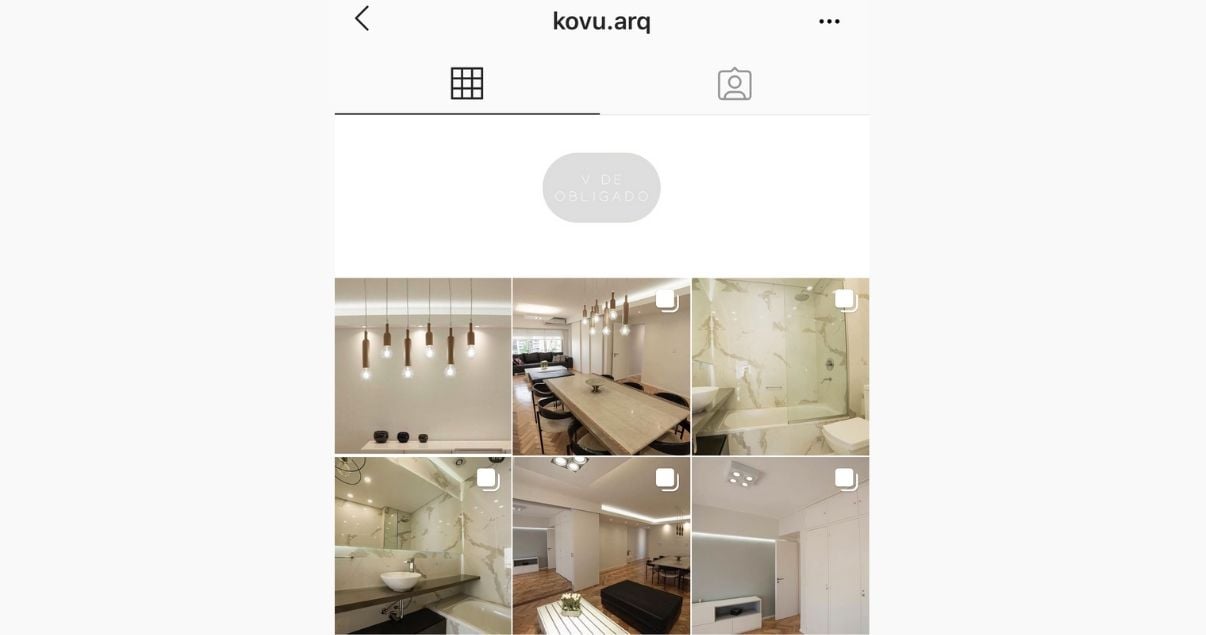Go back from kovu.arq profile
Screen dimensions: 1206x635
362,19
